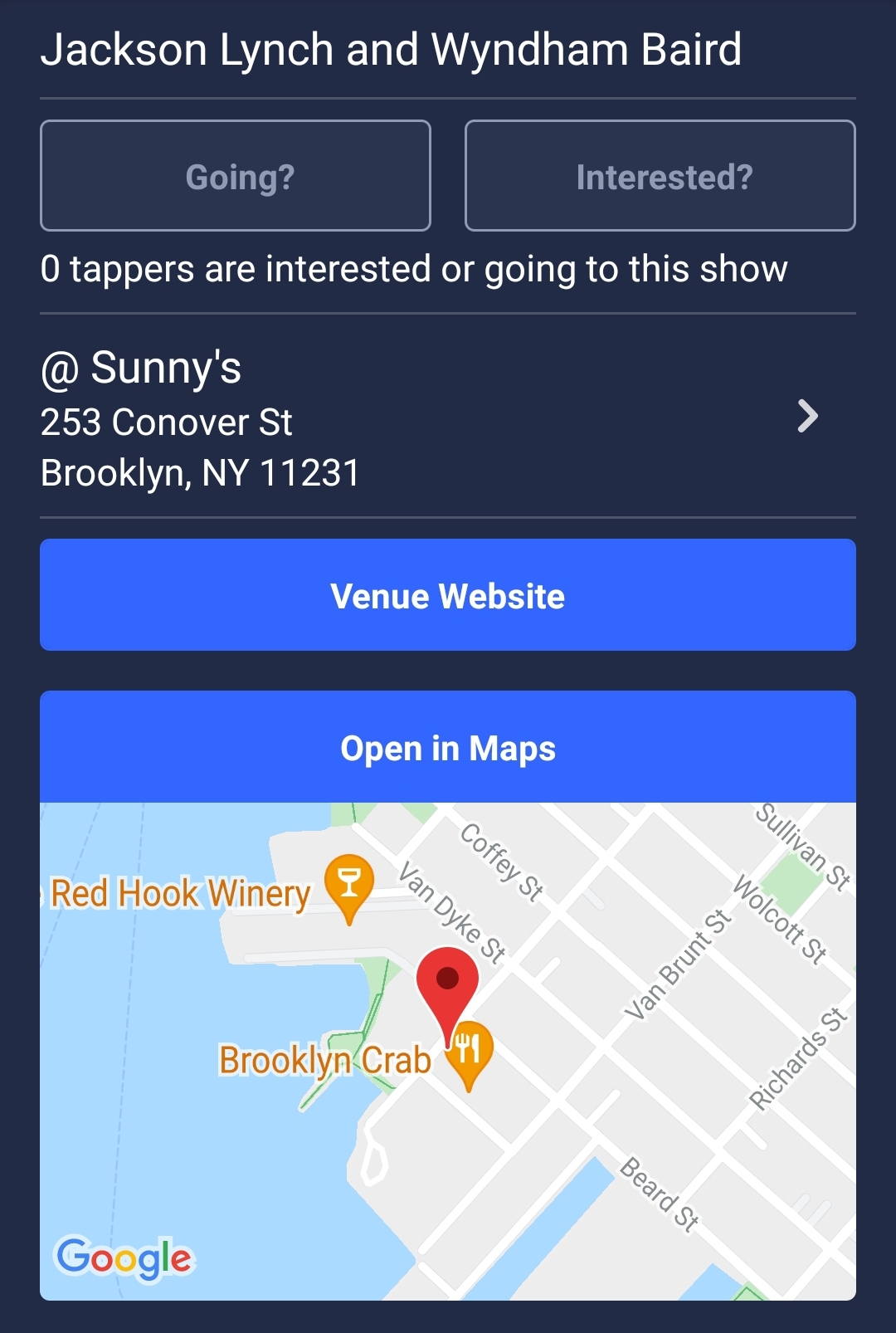
Task: Toggle the Going? RSVP option
Action: [235, 175]
